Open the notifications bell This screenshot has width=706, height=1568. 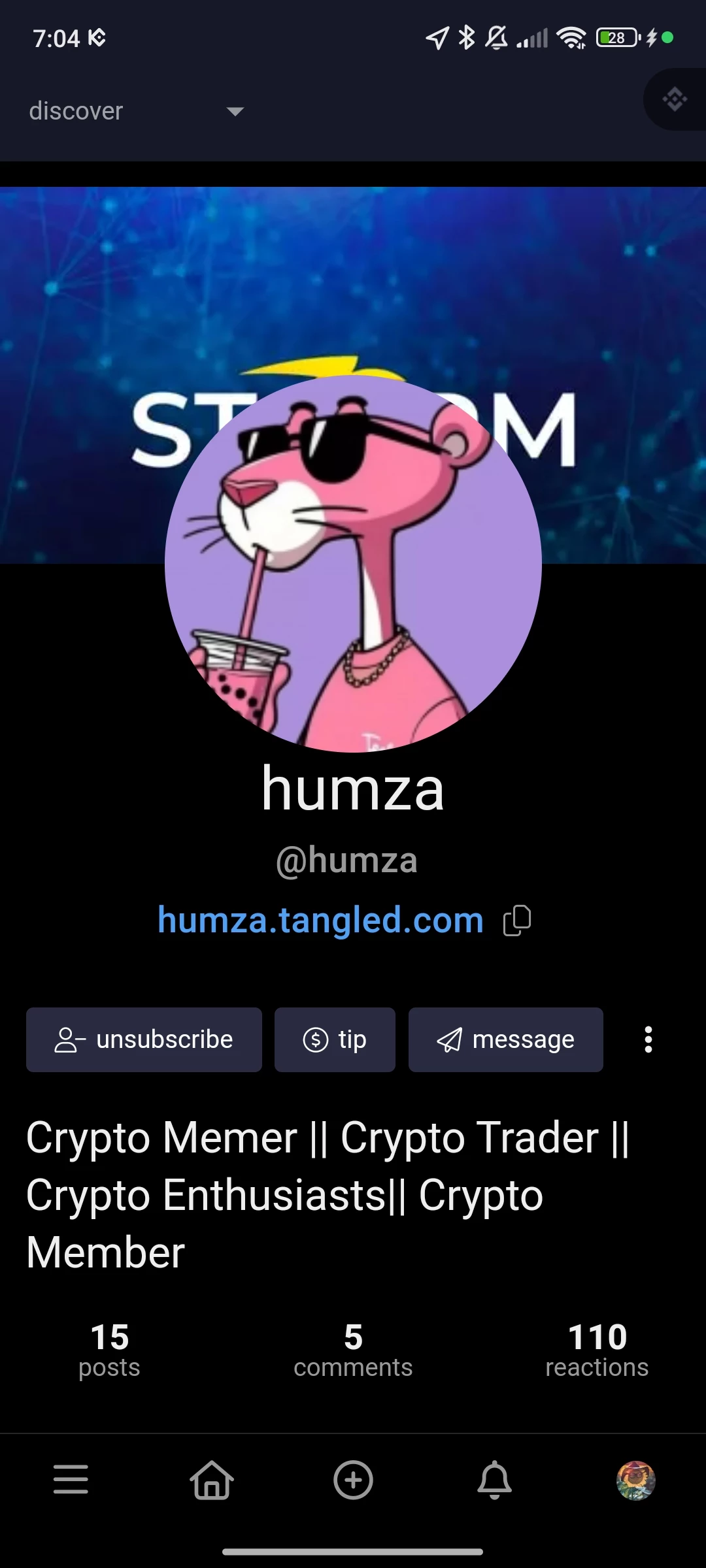click(x=495, y=1480)
